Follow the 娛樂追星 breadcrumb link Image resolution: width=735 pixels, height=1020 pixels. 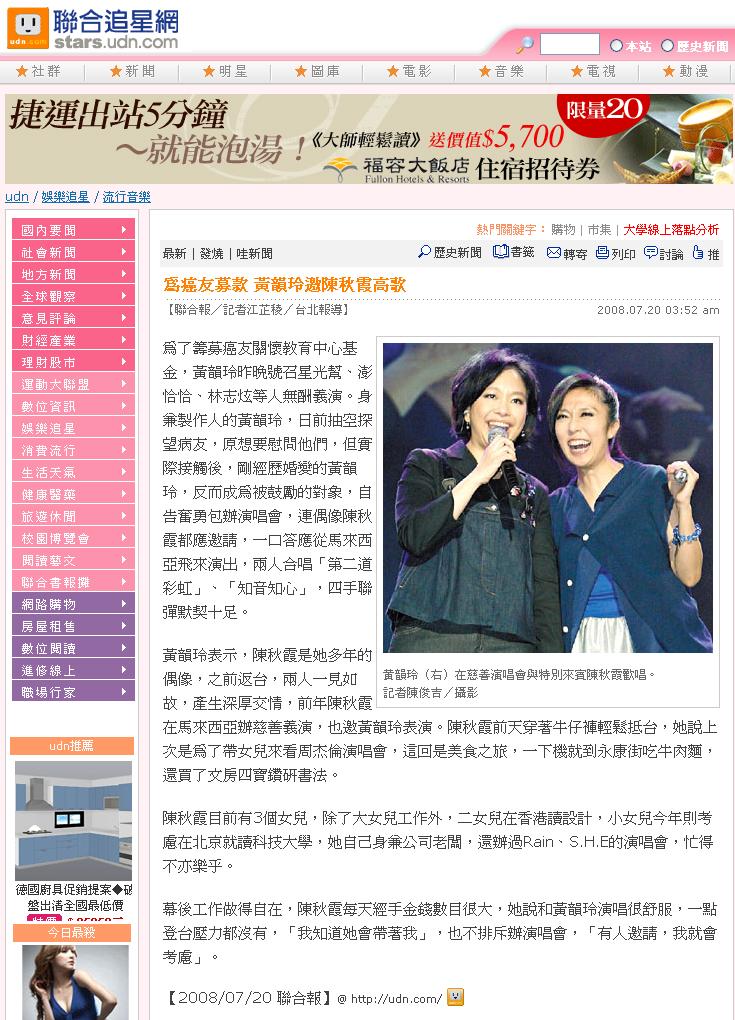[65, 197]
